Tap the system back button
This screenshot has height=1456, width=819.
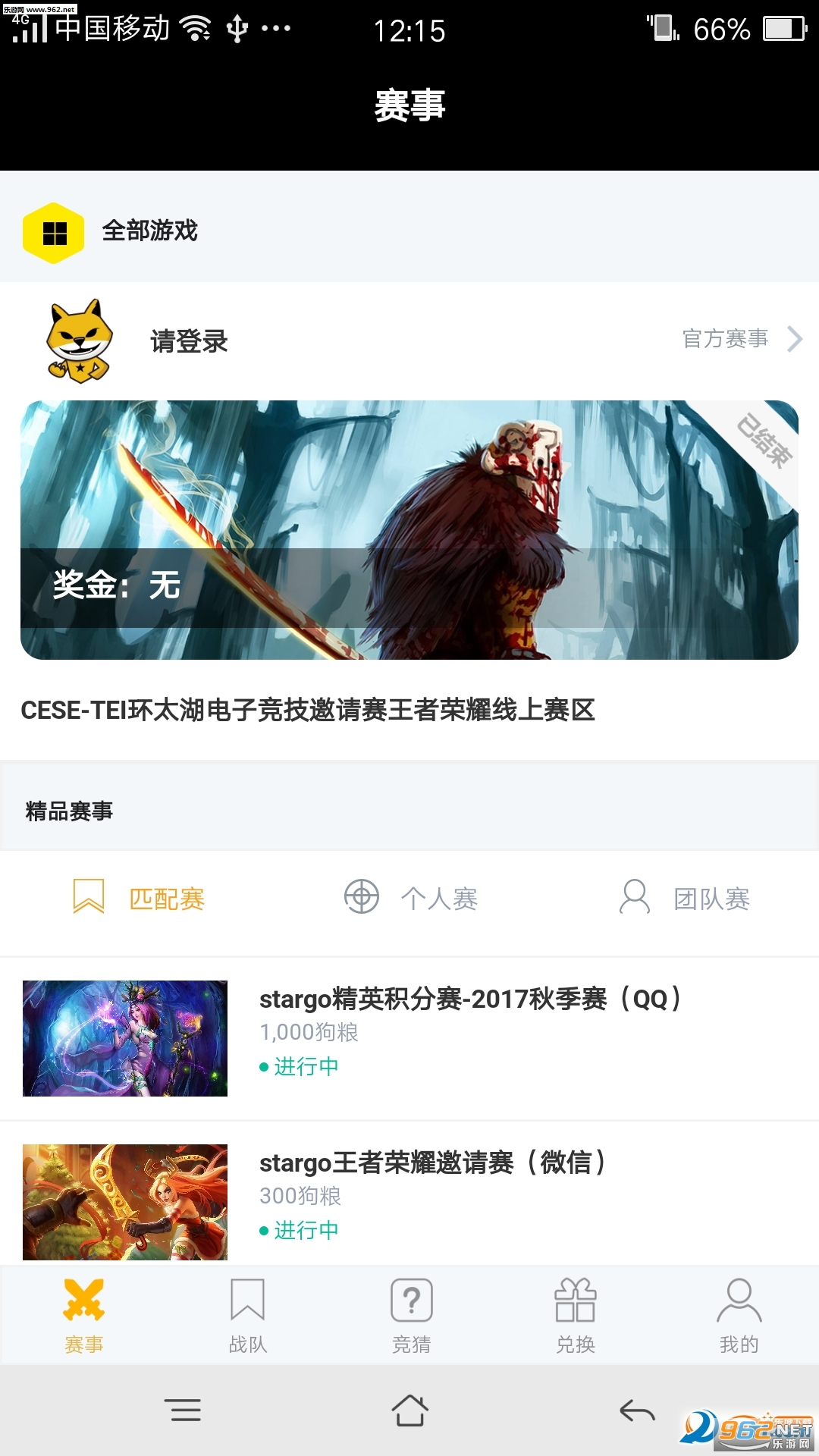pos(637,1410)
